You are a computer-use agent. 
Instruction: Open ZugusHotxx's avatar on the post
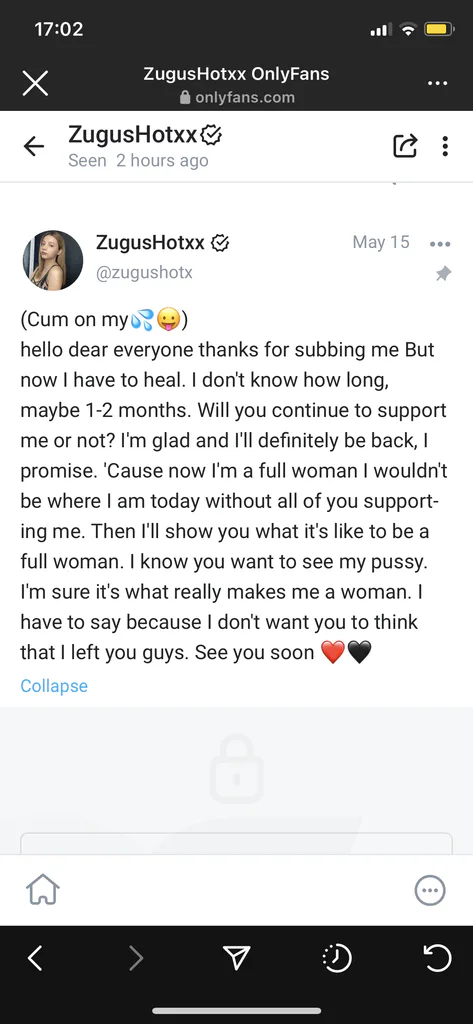point(53,260)
